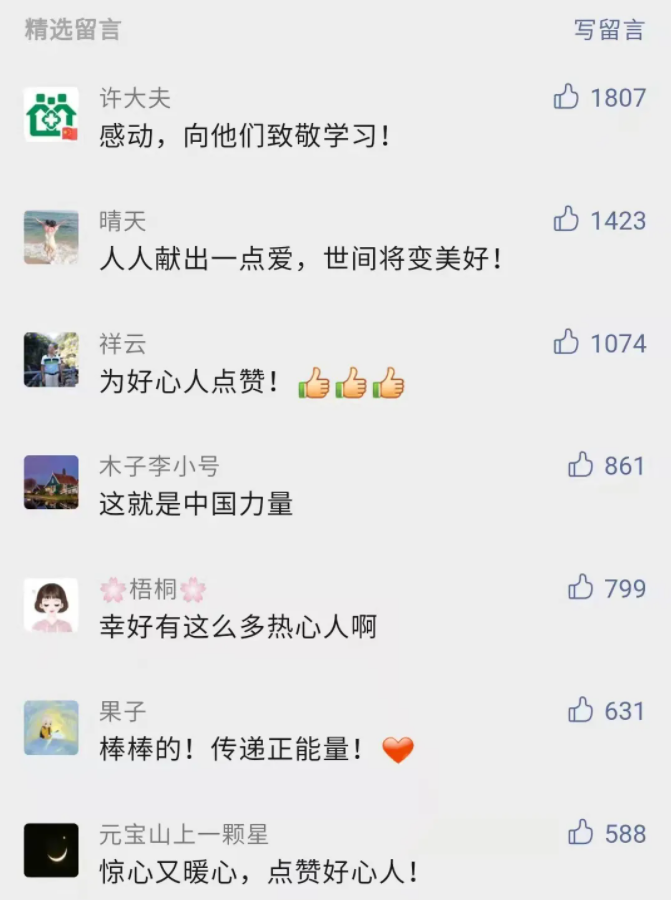Like 梧桐's comment
Image resolution: width=671 pixels, height=900 pixels.
581,588
